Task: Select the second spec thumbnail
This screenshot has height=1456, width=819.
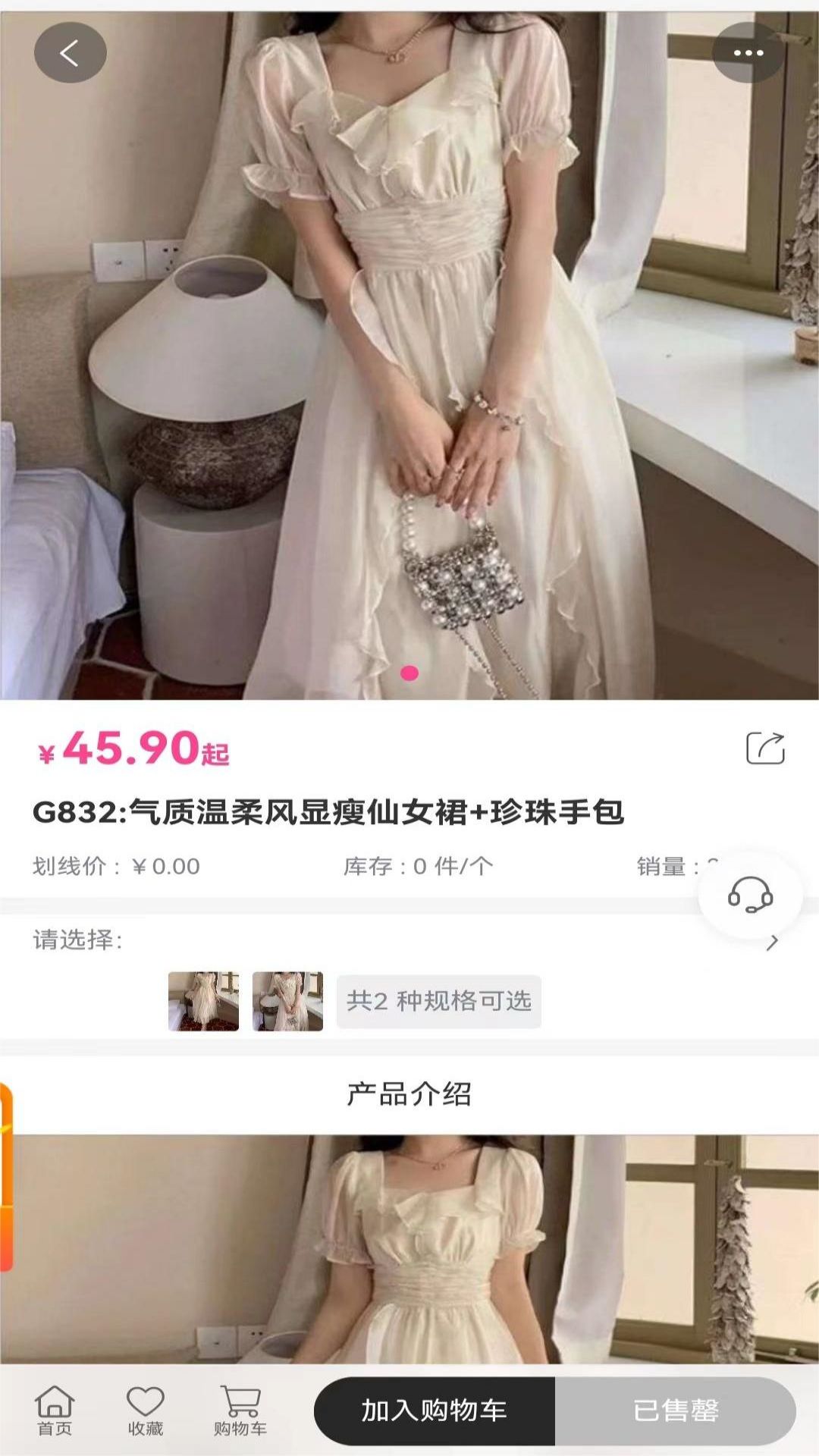Action: pyautogui.click(x=289, y=1001)
